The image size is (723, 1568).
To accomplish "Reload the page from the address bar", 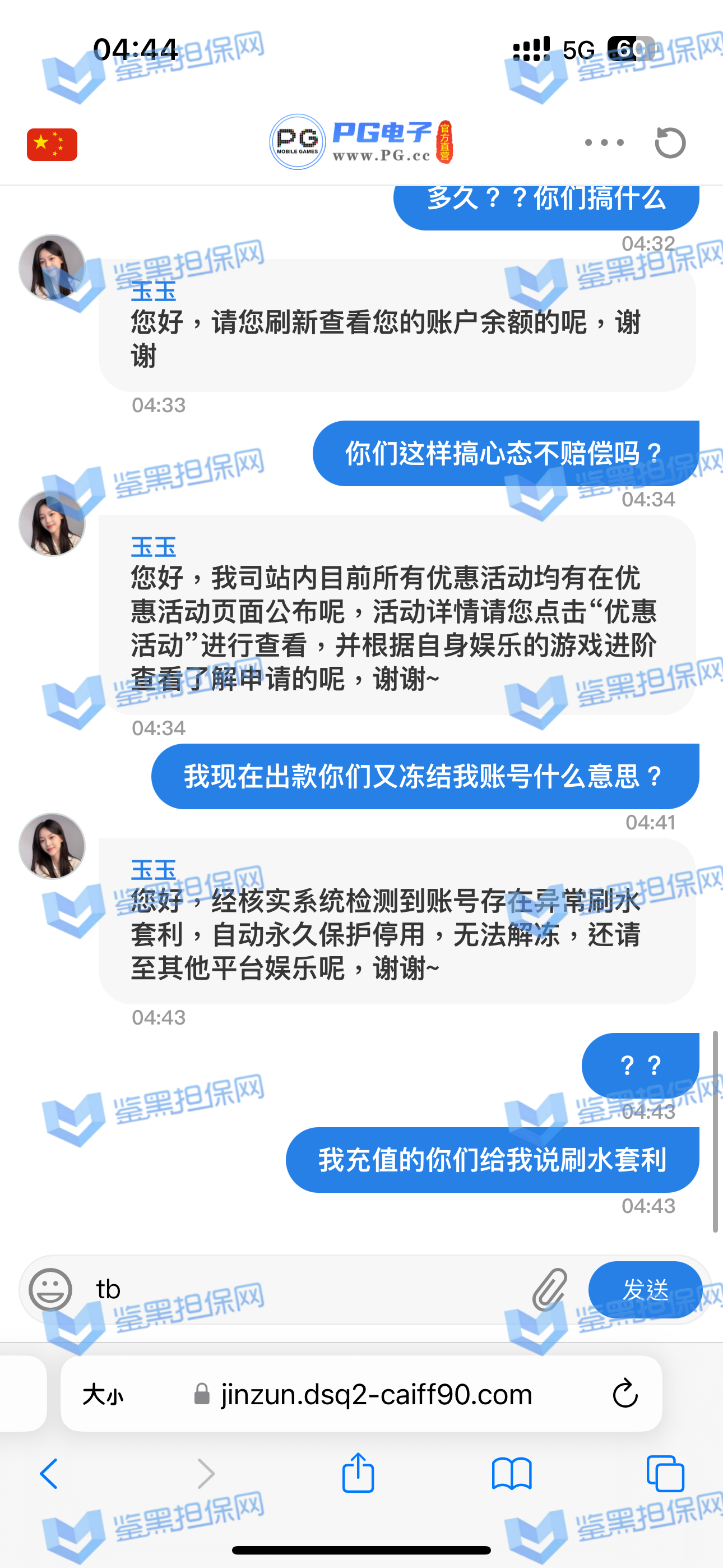I will (x=624, y=1394).
